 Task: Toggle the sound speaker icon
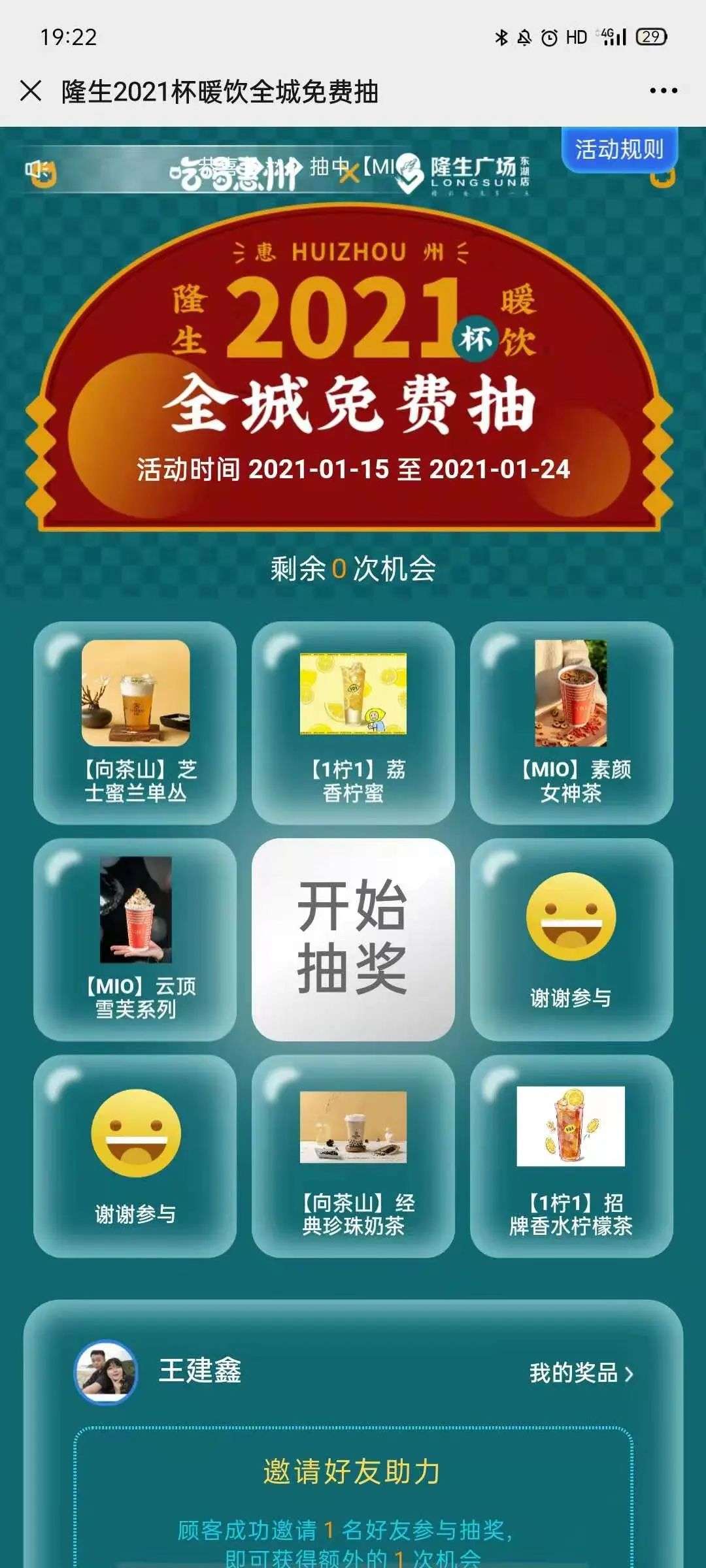pos(39,171)
